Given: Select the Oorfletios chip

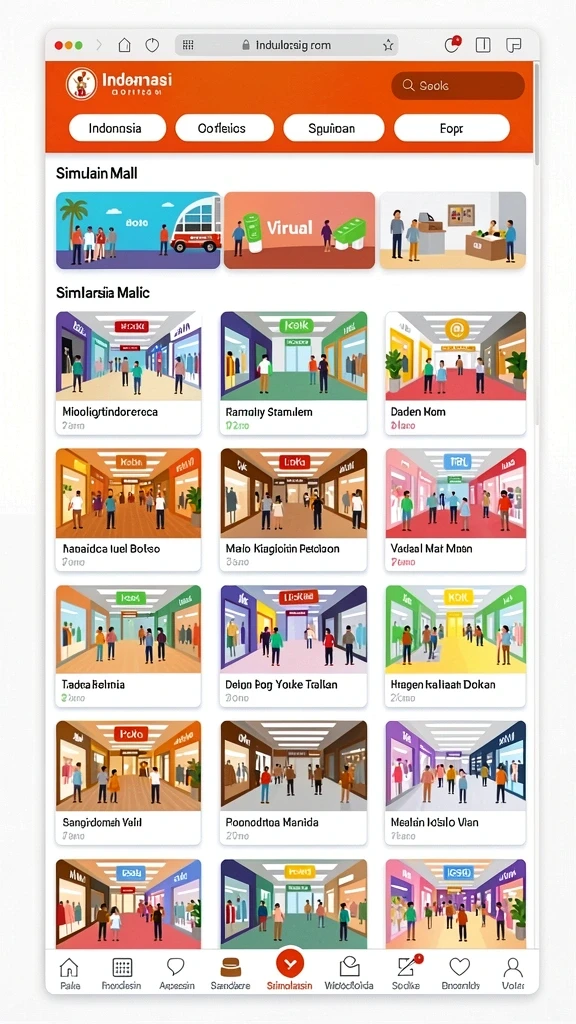Looking at the screenshot, I should (x=225, y=128).
